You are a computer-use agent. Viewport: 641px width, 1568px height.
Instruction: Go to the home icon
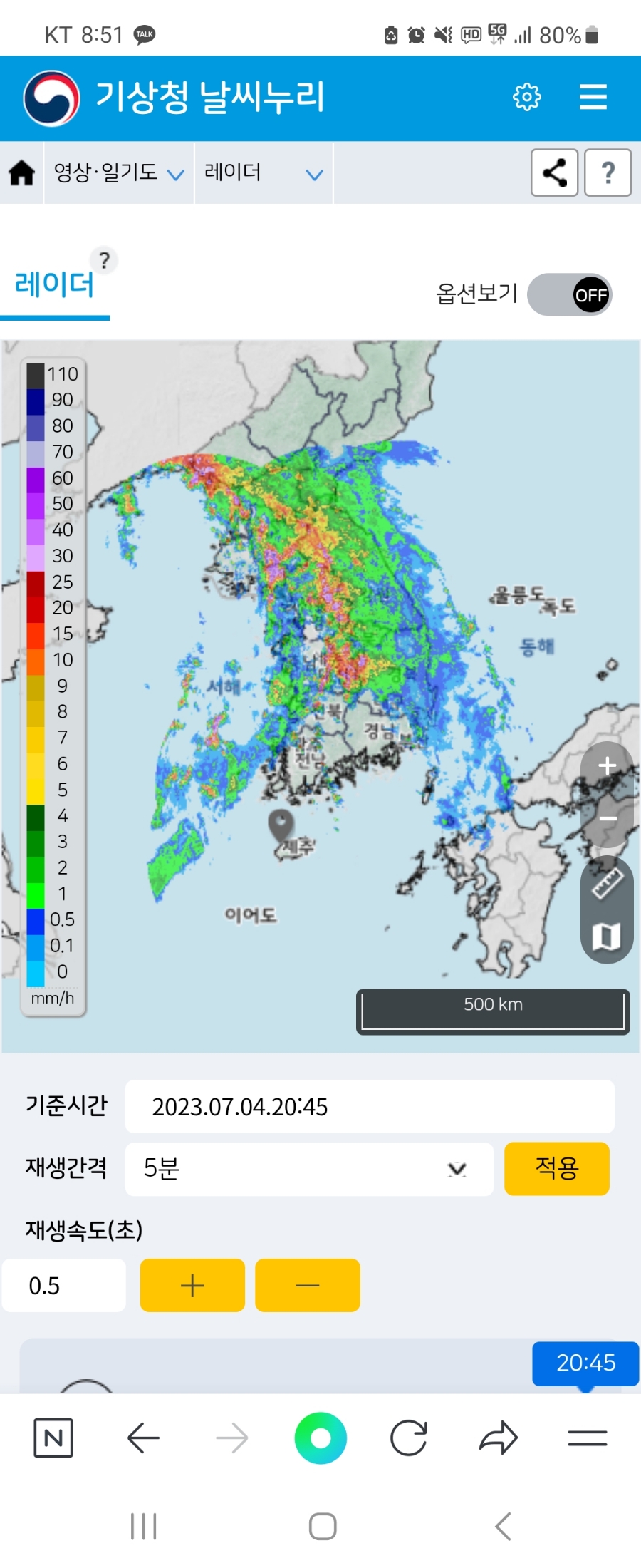click(22, 172)
